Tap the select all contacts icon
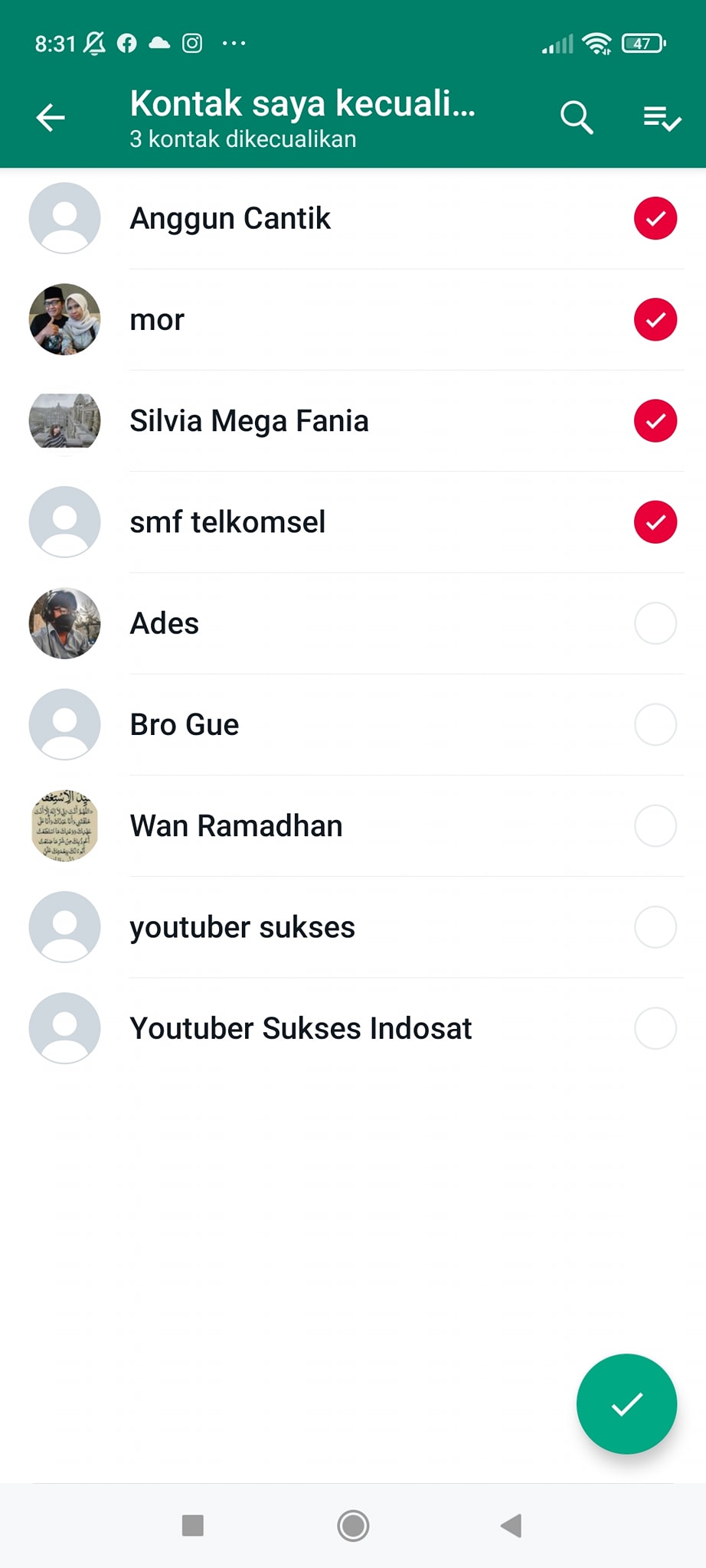The image size is (706, 1568). pos(662,119)
